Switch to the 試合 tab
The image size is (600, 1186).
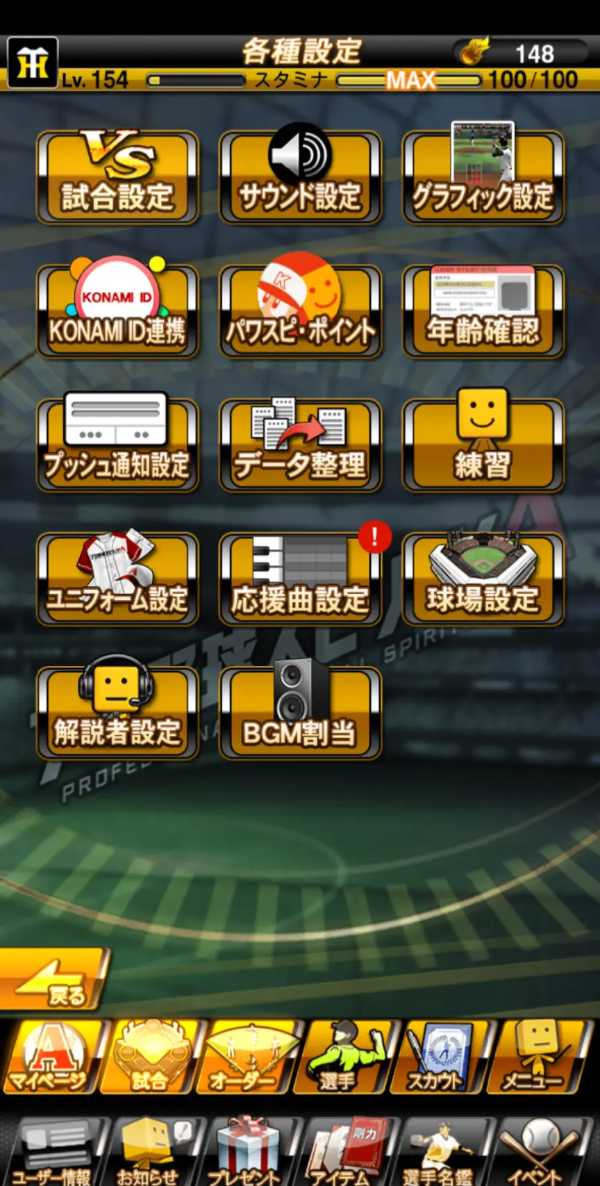[x=150, y=1057]
